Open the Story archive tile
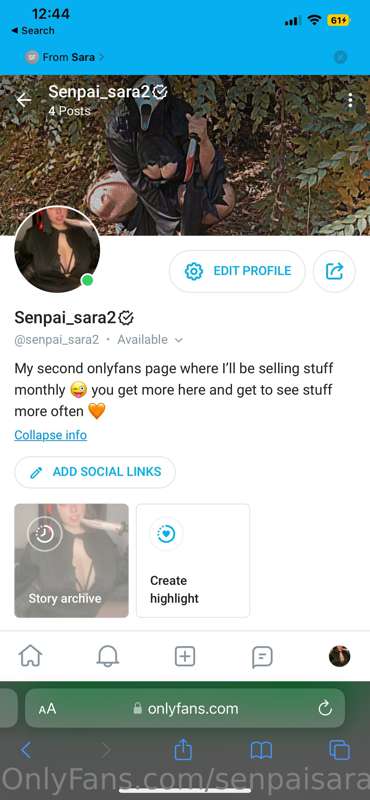Viewport: 370px width, 800px height. (x=71, y=561)
